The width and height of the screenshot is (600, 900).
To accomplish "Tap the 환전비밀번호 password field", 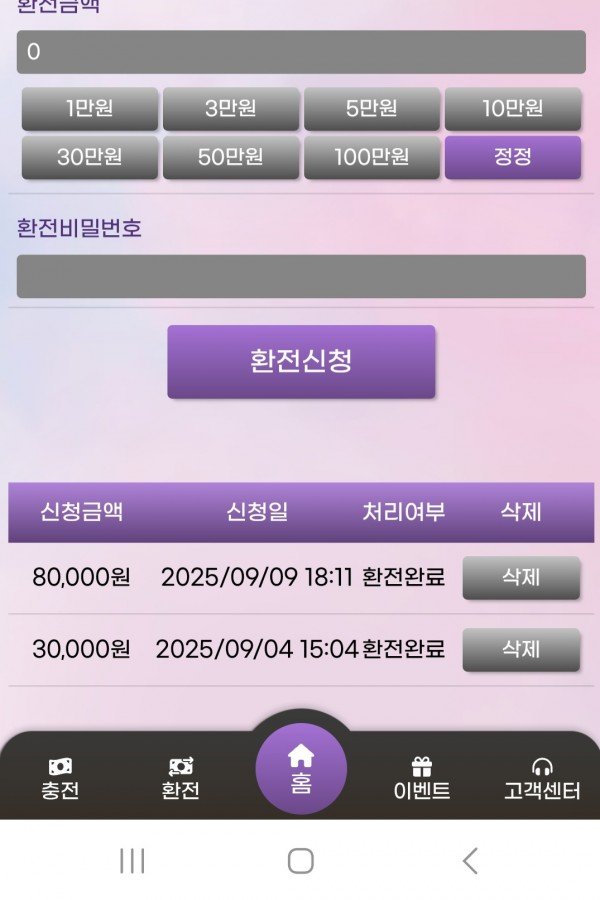I will (x=300, y=276).
